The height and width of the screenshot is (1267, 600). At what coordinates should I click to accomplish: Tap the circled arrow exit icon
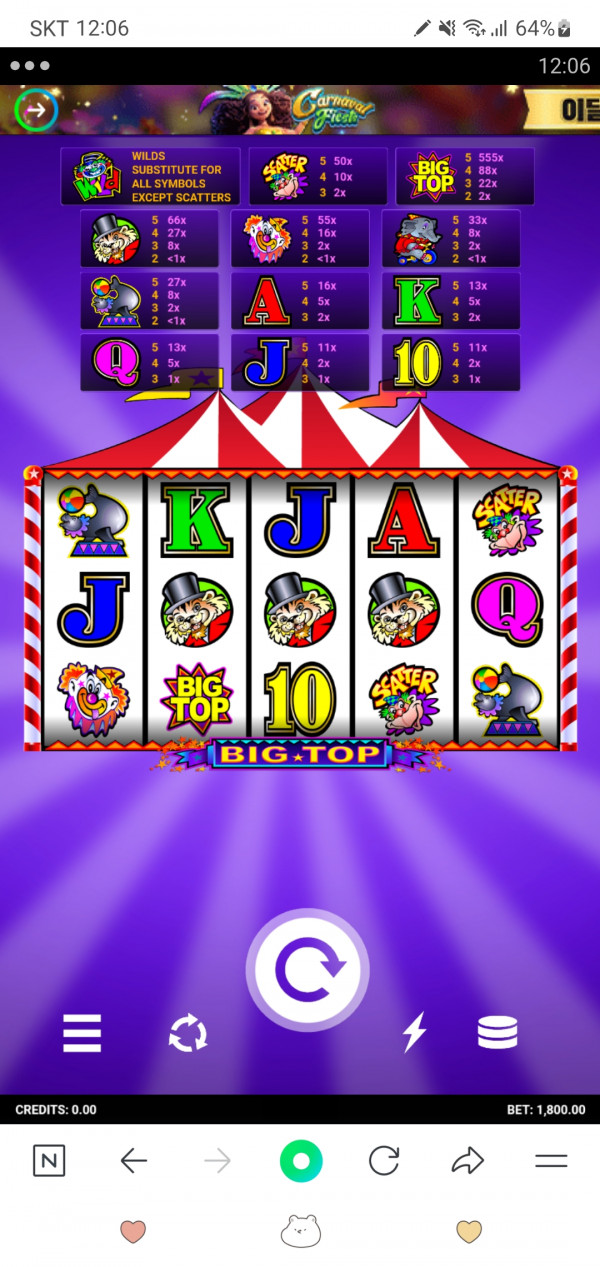[36, 110]
